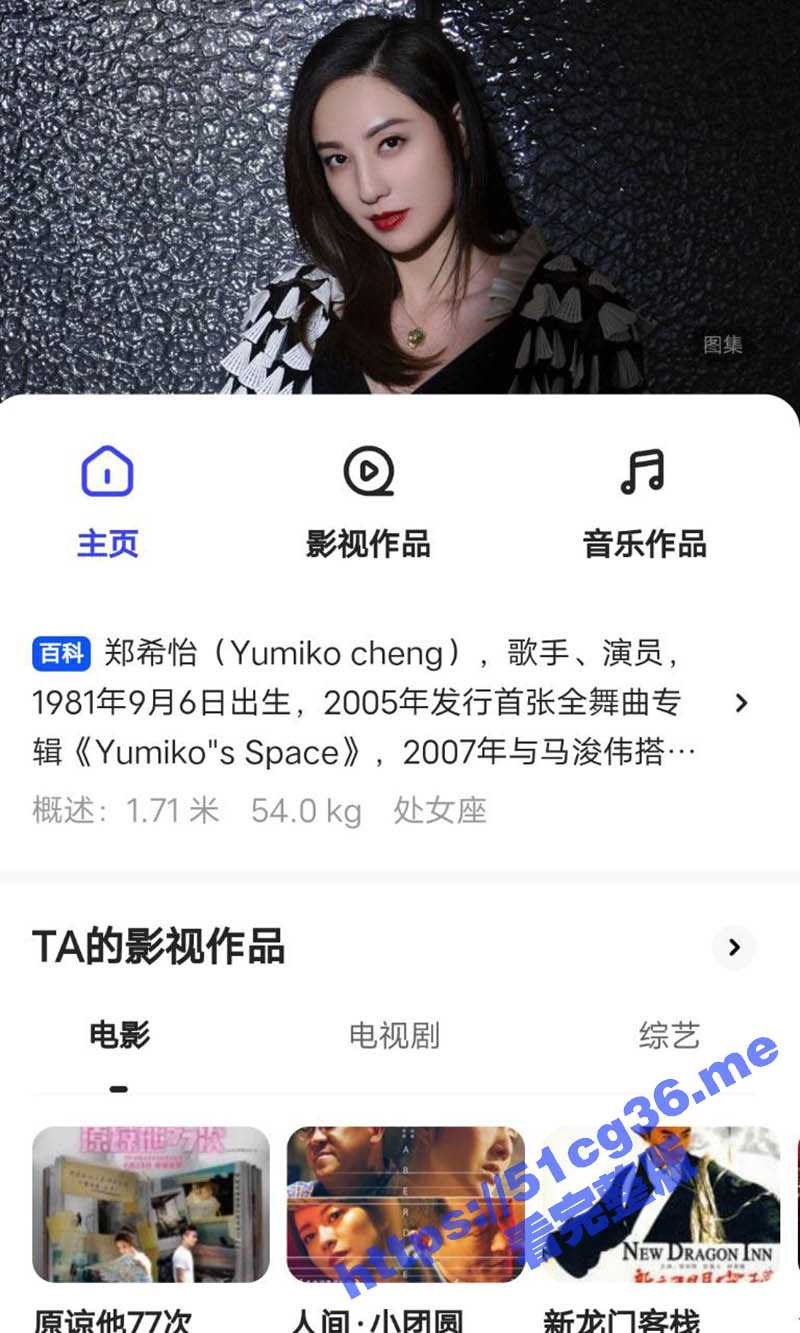Open the 图集 photo gallery
800x1333 pixels.
click(x=722, y=345)
